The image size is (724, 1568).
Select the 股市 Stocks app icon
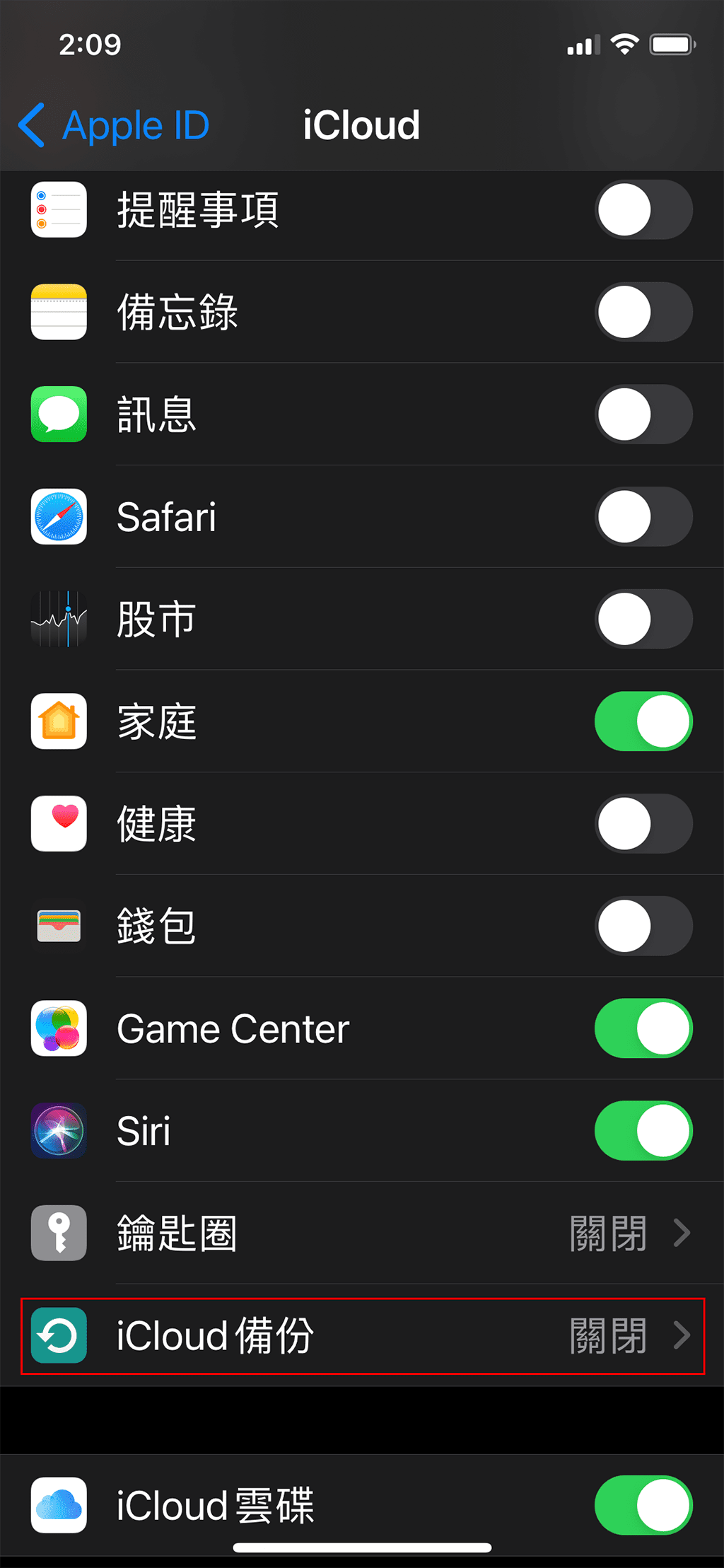[x=59, y=619]
